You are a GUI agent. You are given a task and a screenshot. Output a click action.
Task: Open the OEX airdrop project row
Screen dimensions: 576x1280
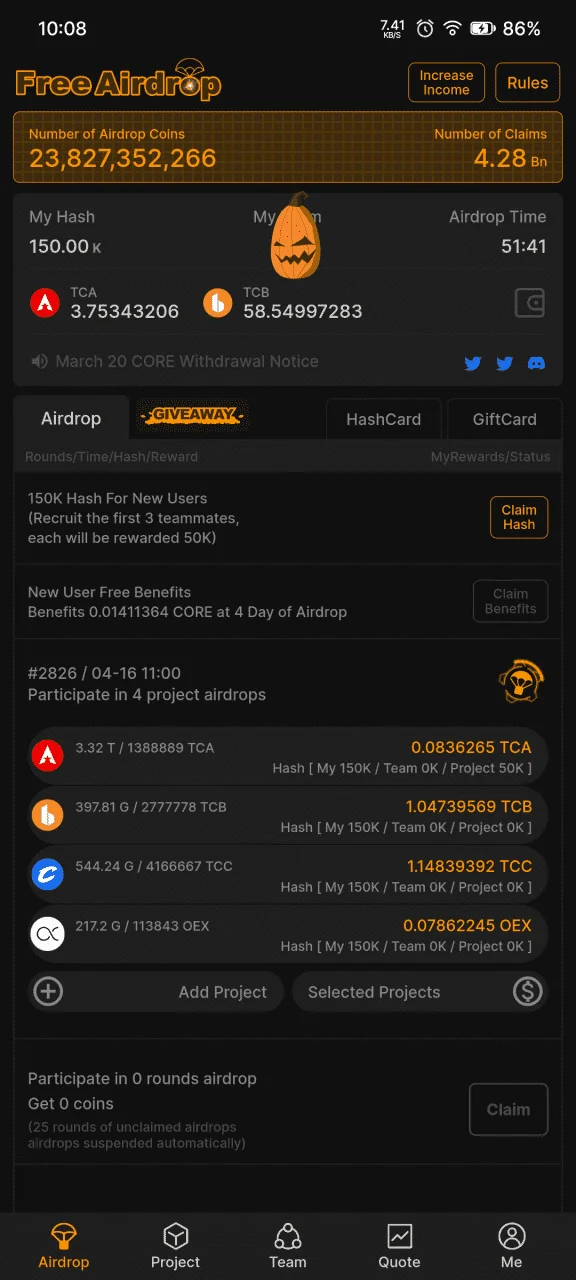288,935
